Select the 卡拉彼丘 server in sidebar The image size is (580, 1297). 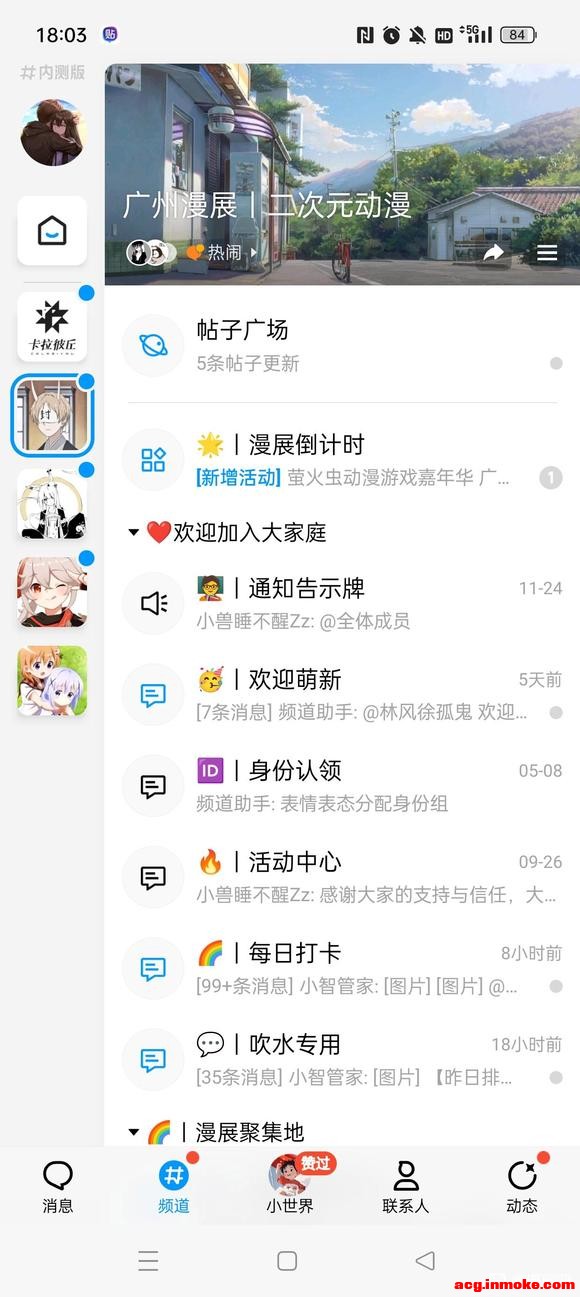pyautogui.click(x=52, y=328)
